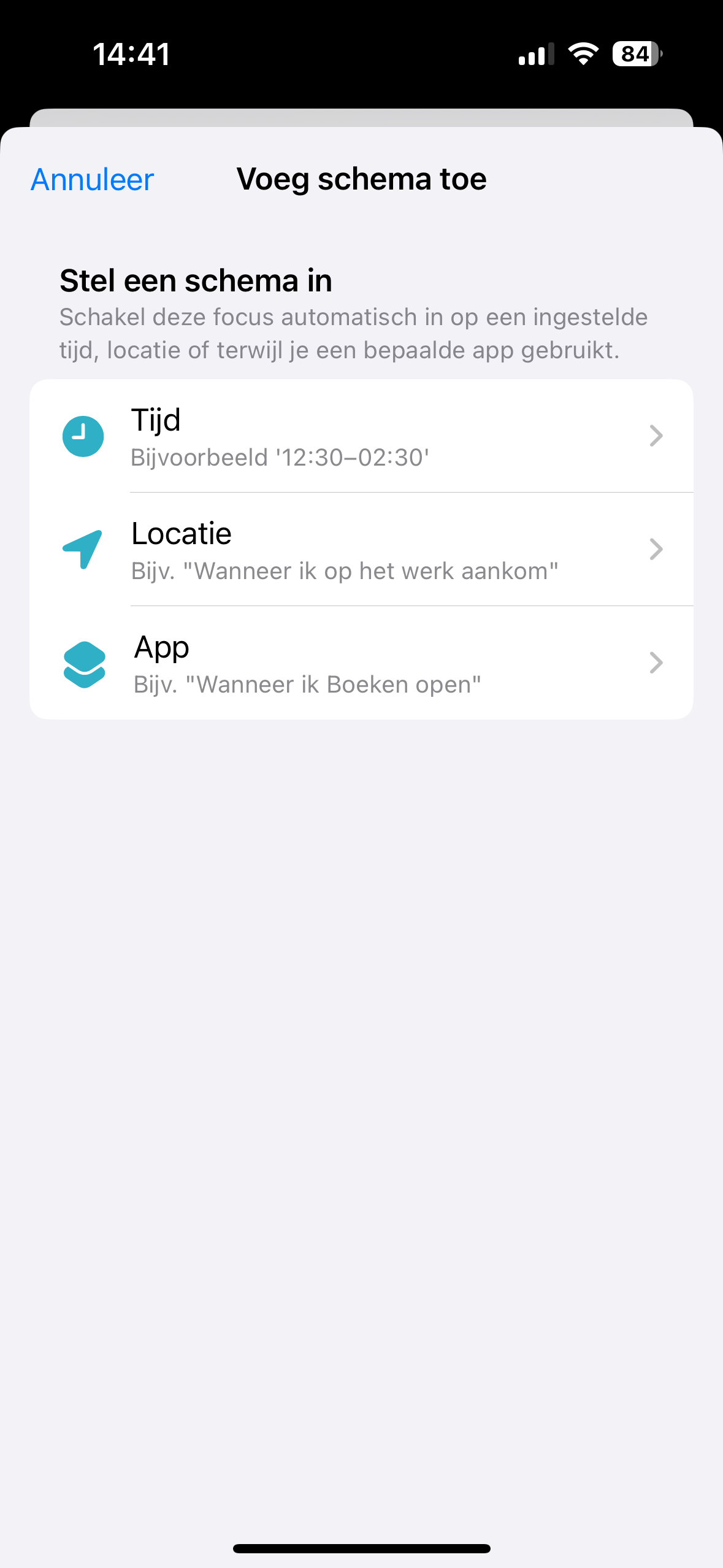Select the Locatie schedule option
The image size is (723, 1568).
click(x=361, y=550)
